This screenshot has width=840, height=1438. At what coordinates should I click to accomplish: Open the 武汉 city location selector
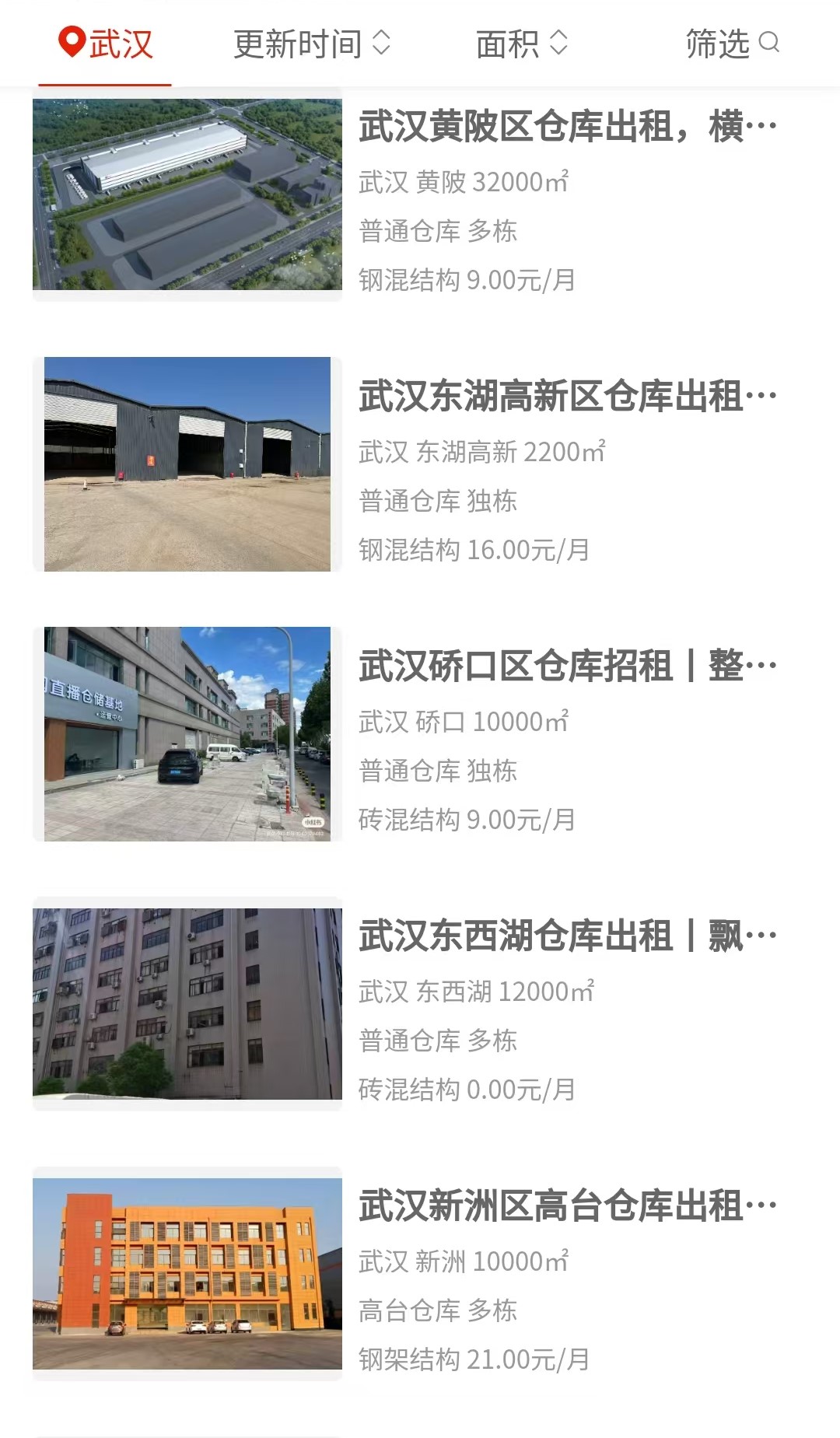(x=106, y=44)
